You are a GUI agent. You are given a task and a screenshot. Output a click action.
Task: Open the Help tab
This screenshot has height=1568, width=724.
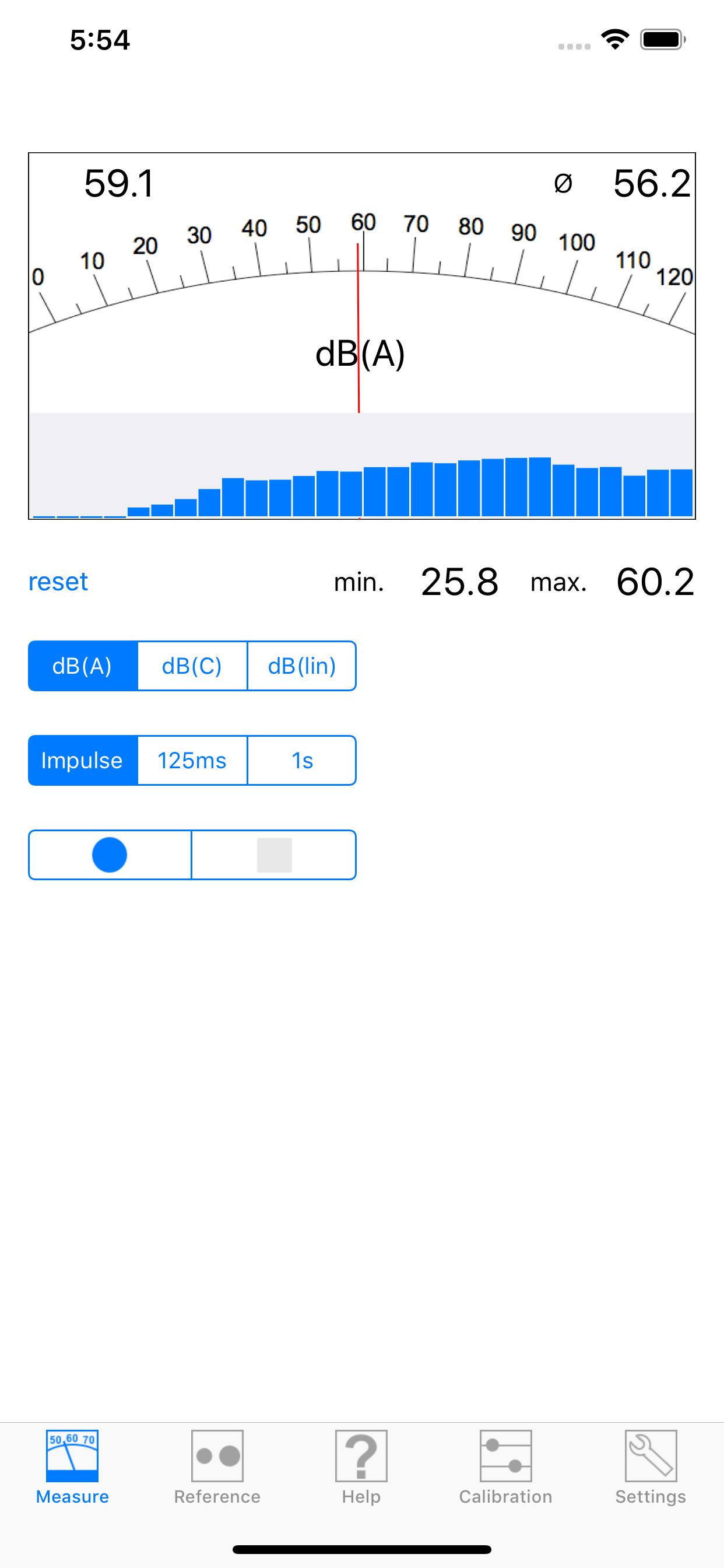(361, 1467)
